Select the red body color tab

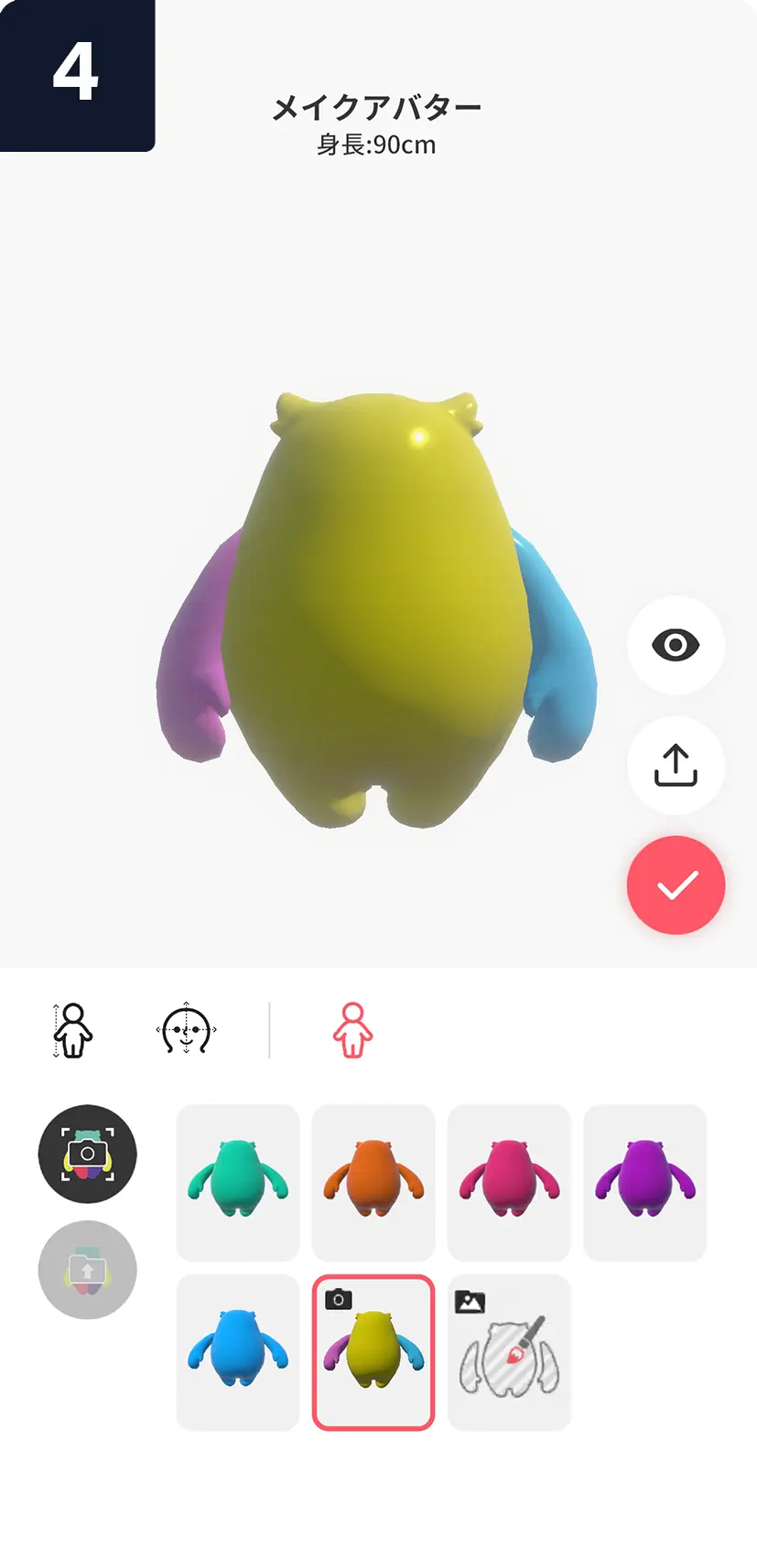tap(352, 1030)
